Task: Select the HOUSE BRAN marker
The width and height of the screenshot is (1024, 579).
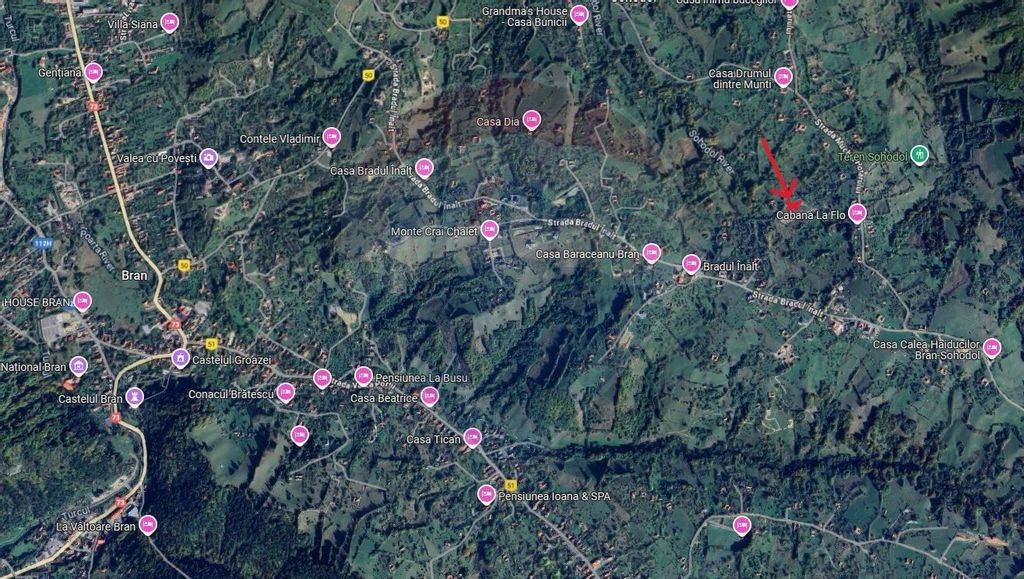Action: click(82, 301)
